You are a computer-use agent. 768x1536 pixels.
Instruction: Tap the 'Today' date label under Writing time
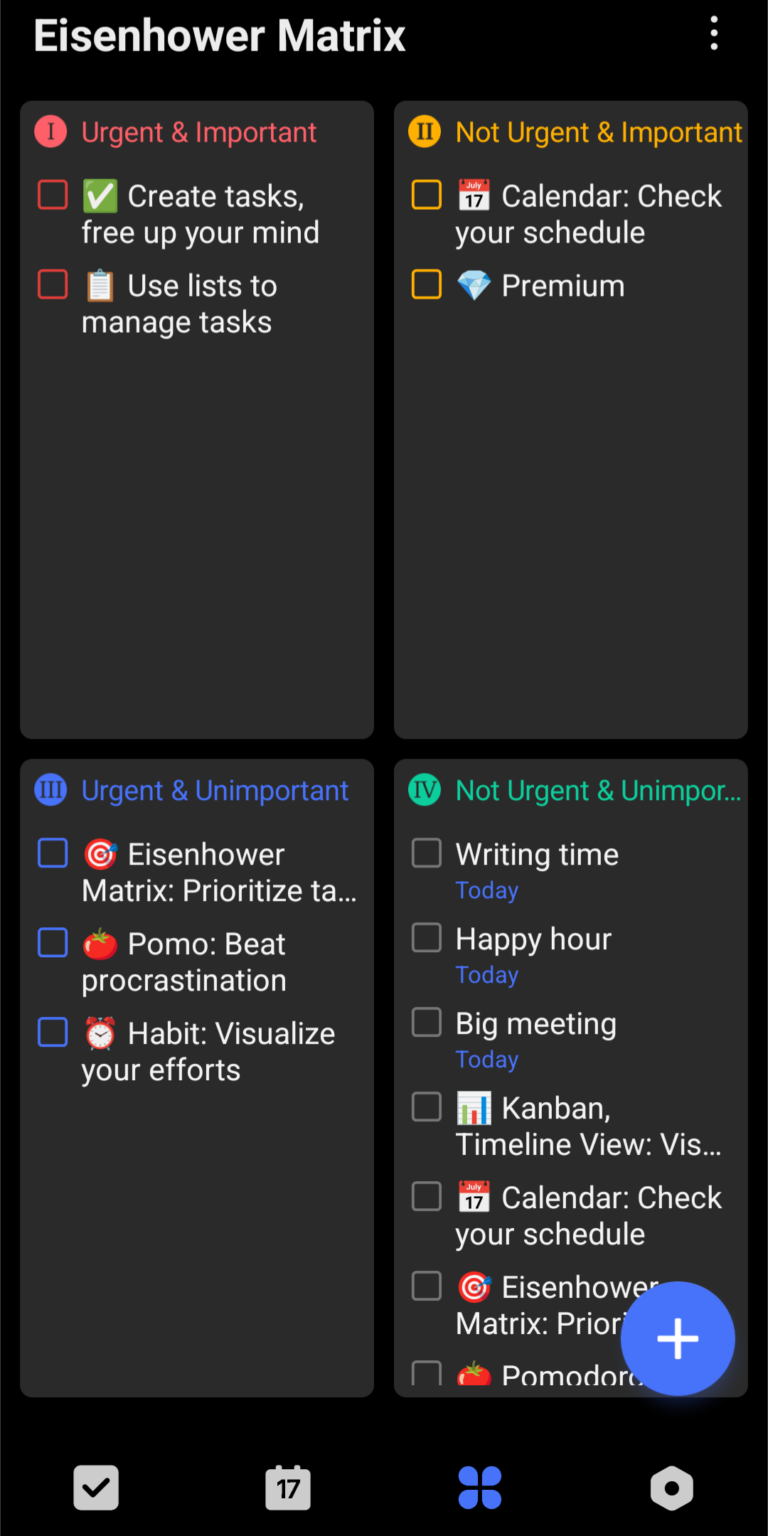(x=486, y=889)
